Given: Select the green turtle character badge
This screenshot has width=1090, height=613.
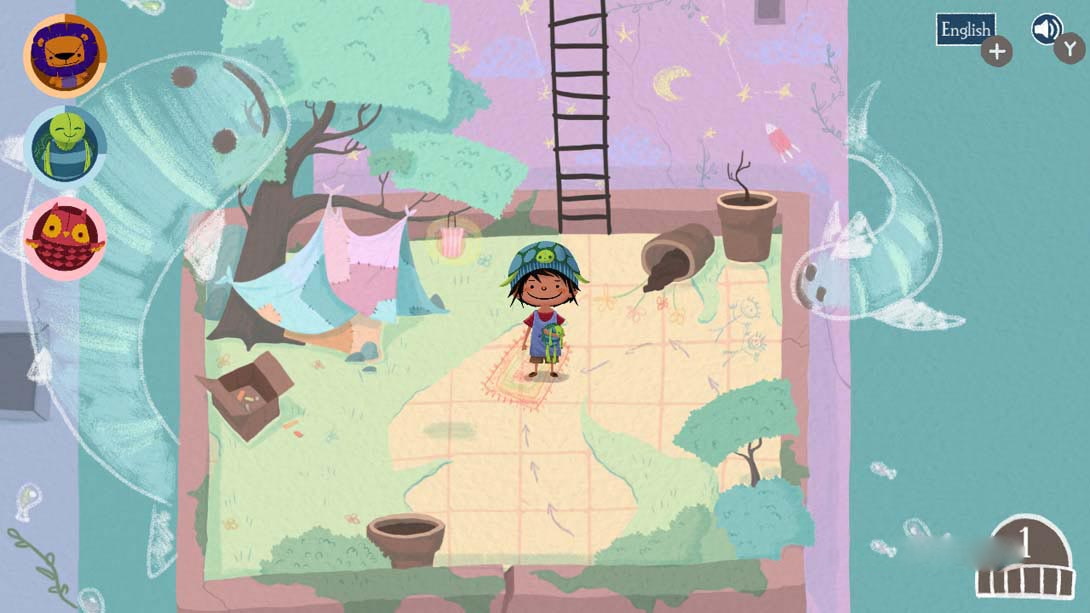Looking at the screenshot, I should pos(64,147).
